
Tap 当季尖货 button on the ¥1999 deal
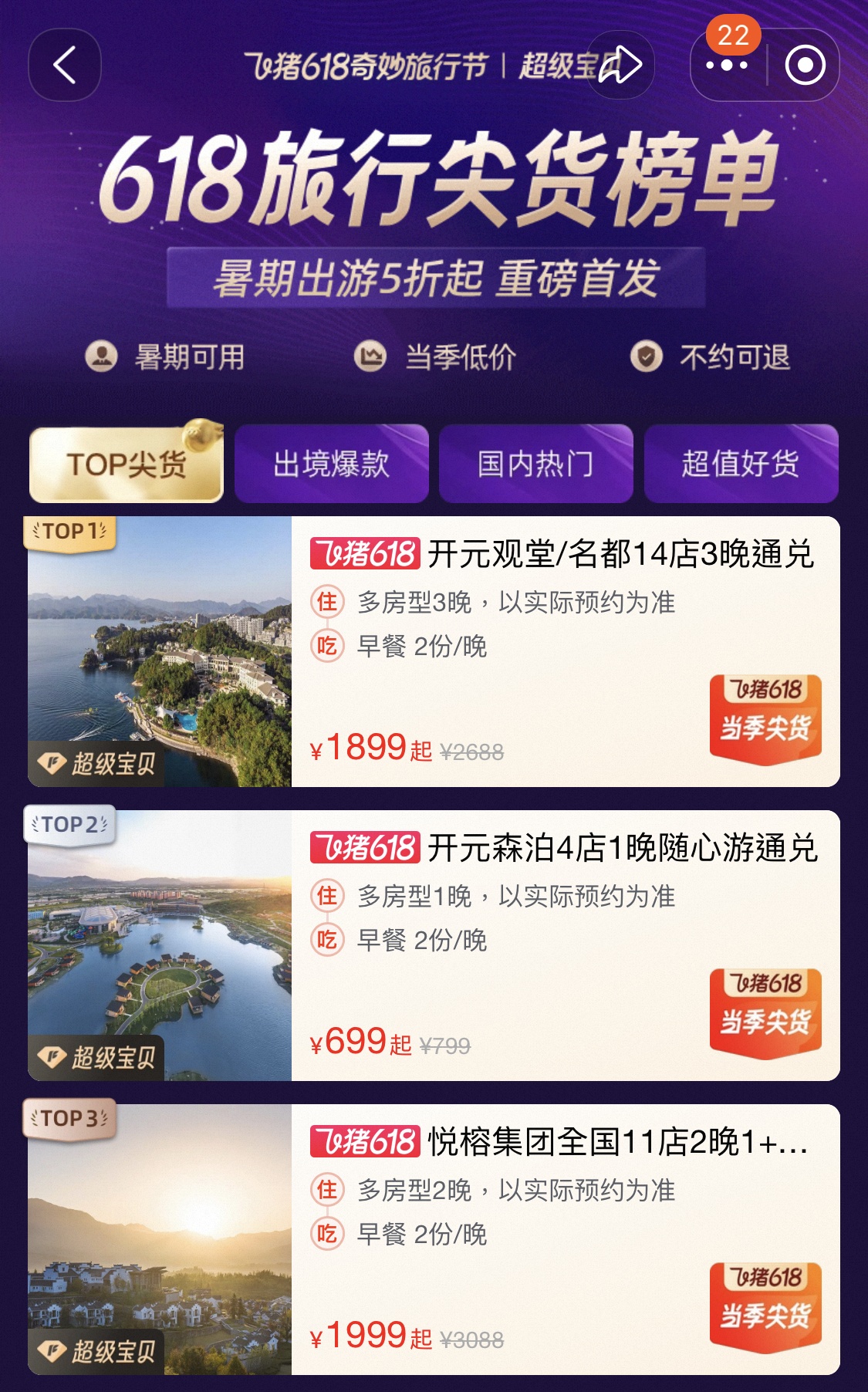point(765,1307)
